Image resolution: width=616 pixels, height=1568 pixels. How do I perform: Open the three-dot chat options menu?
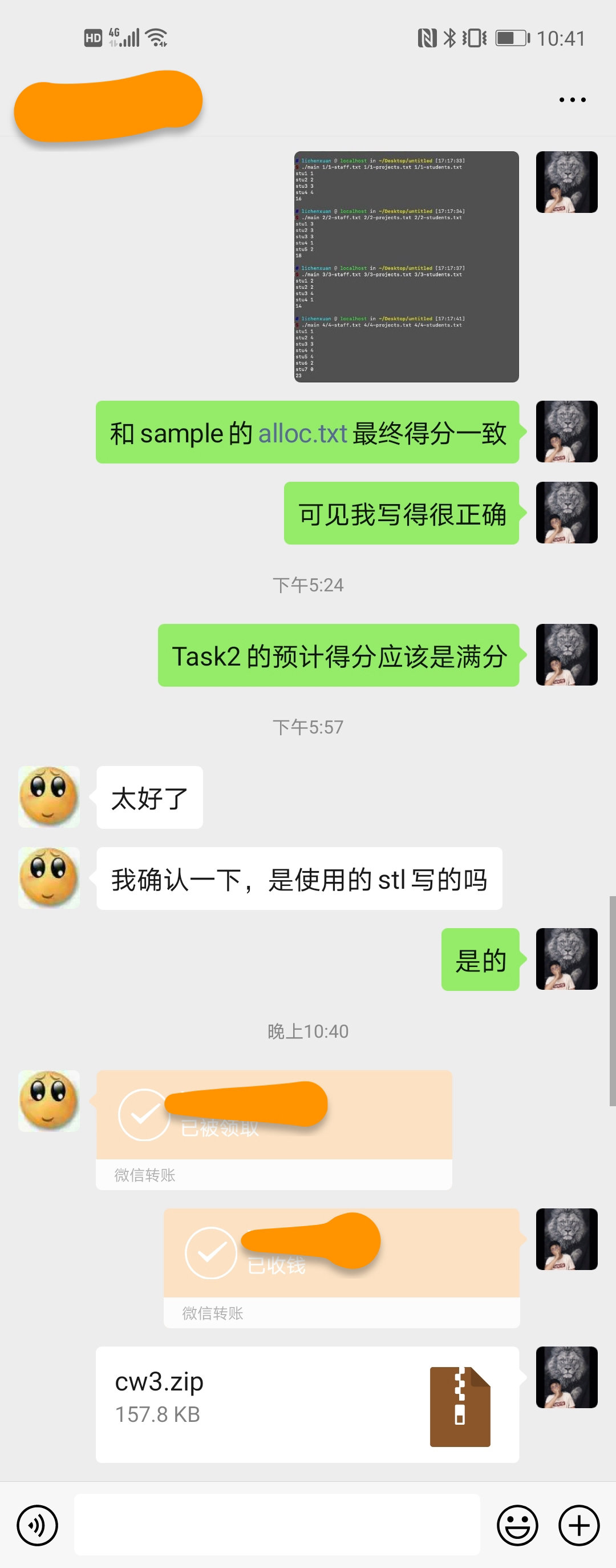tap(572, 100)
